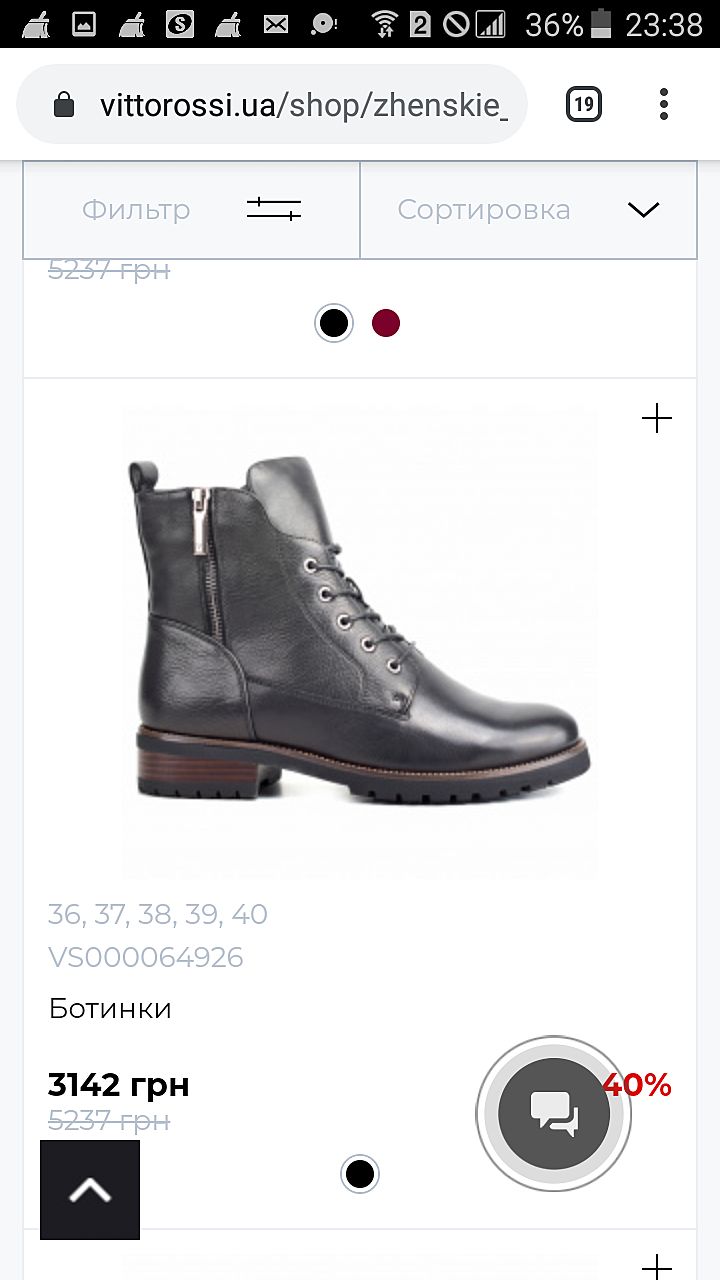Select the burgundy color swatch above the boot
The width and height of the screenshot is (720, 1280).
tap(386, 323)
